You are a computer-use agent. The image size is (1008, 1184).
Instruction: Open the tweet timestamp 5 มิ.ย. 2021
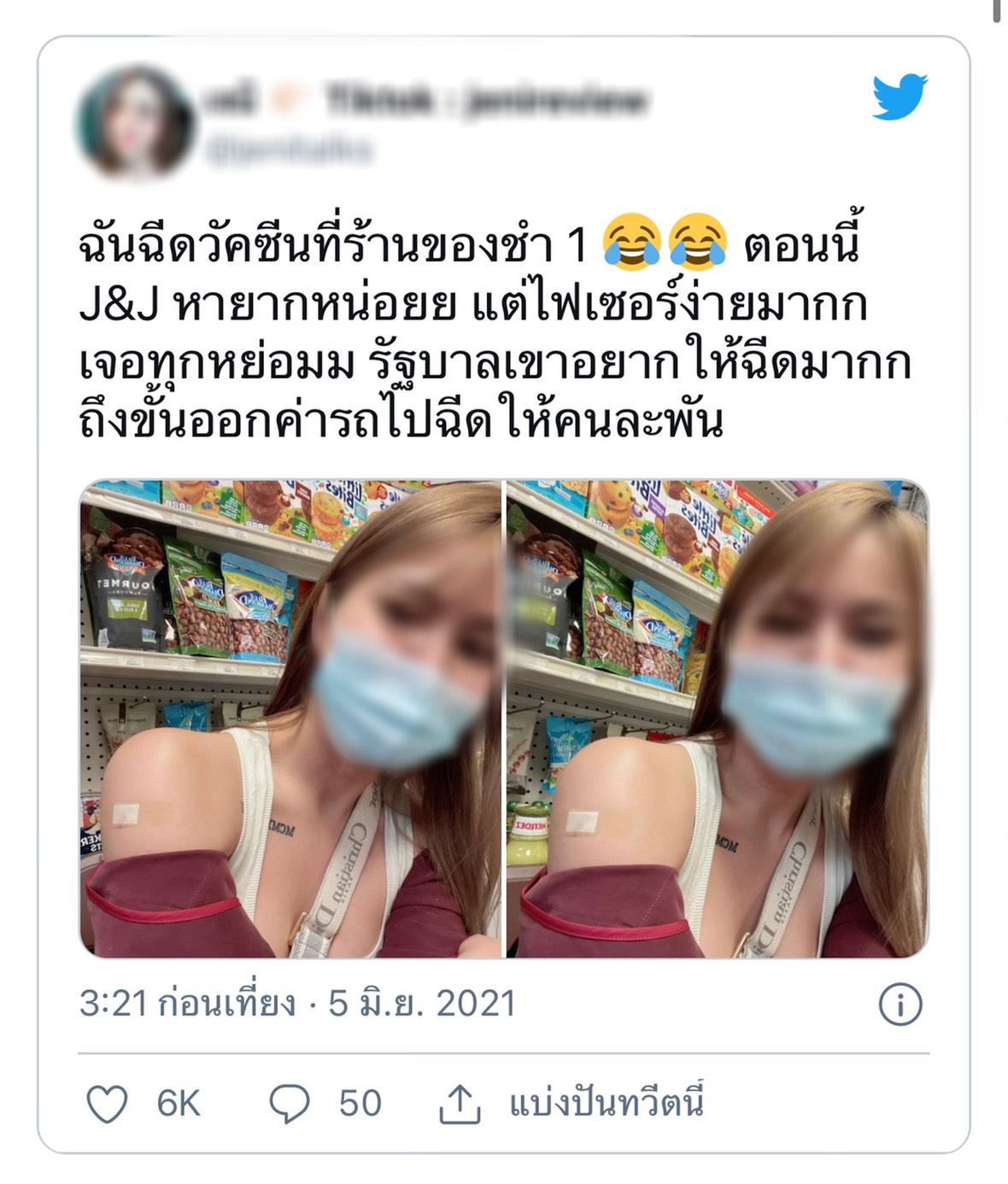pyautogui.click(x=297, y=1004)
